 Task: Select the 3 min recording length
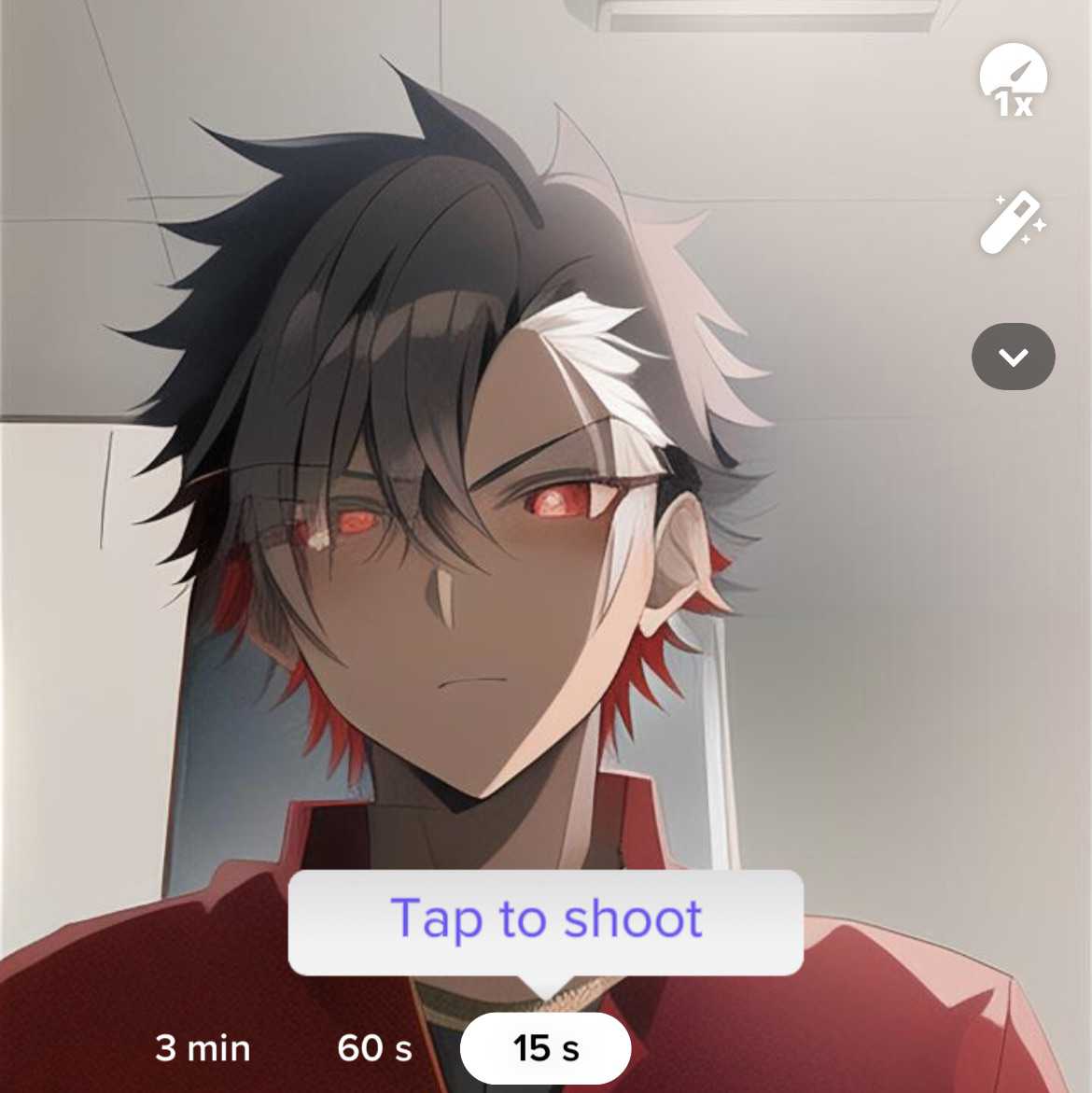tap(203, 1048)
